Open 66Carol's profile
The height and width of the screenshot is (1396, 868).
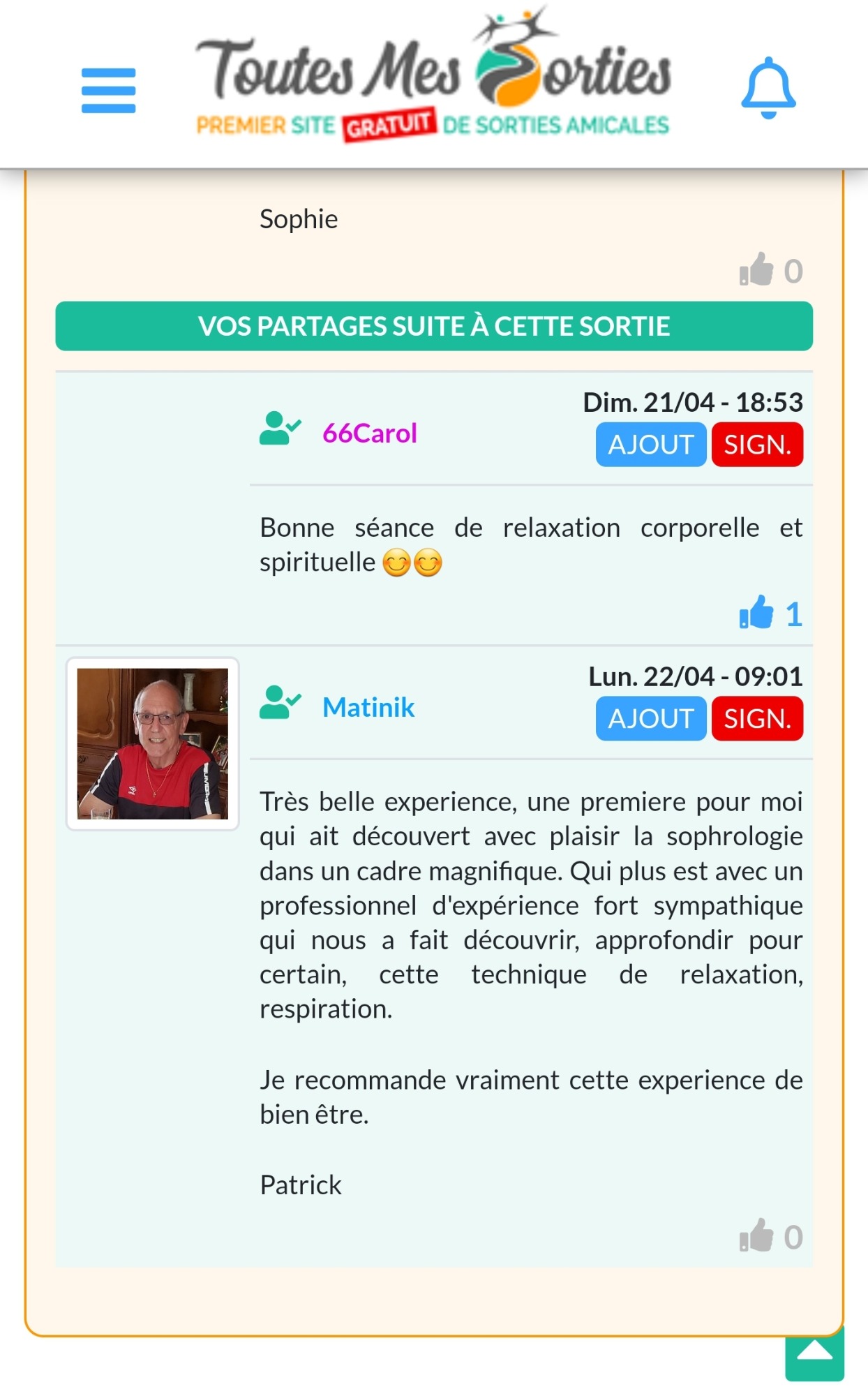click(x=369, y=433)
